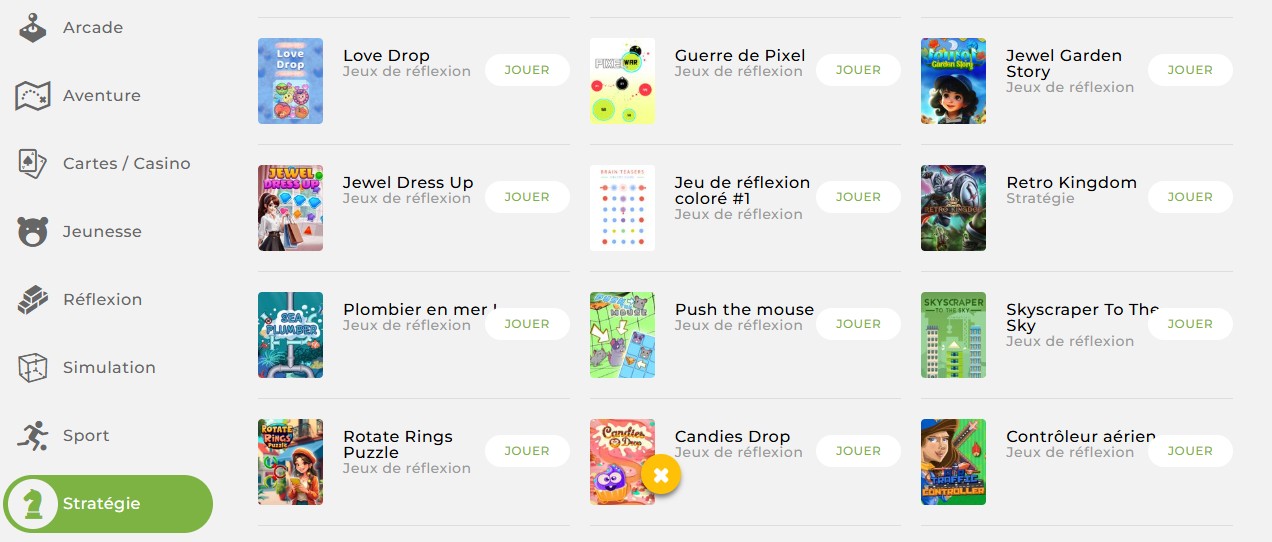Select the Cartes / Casino category

[126, 164]
